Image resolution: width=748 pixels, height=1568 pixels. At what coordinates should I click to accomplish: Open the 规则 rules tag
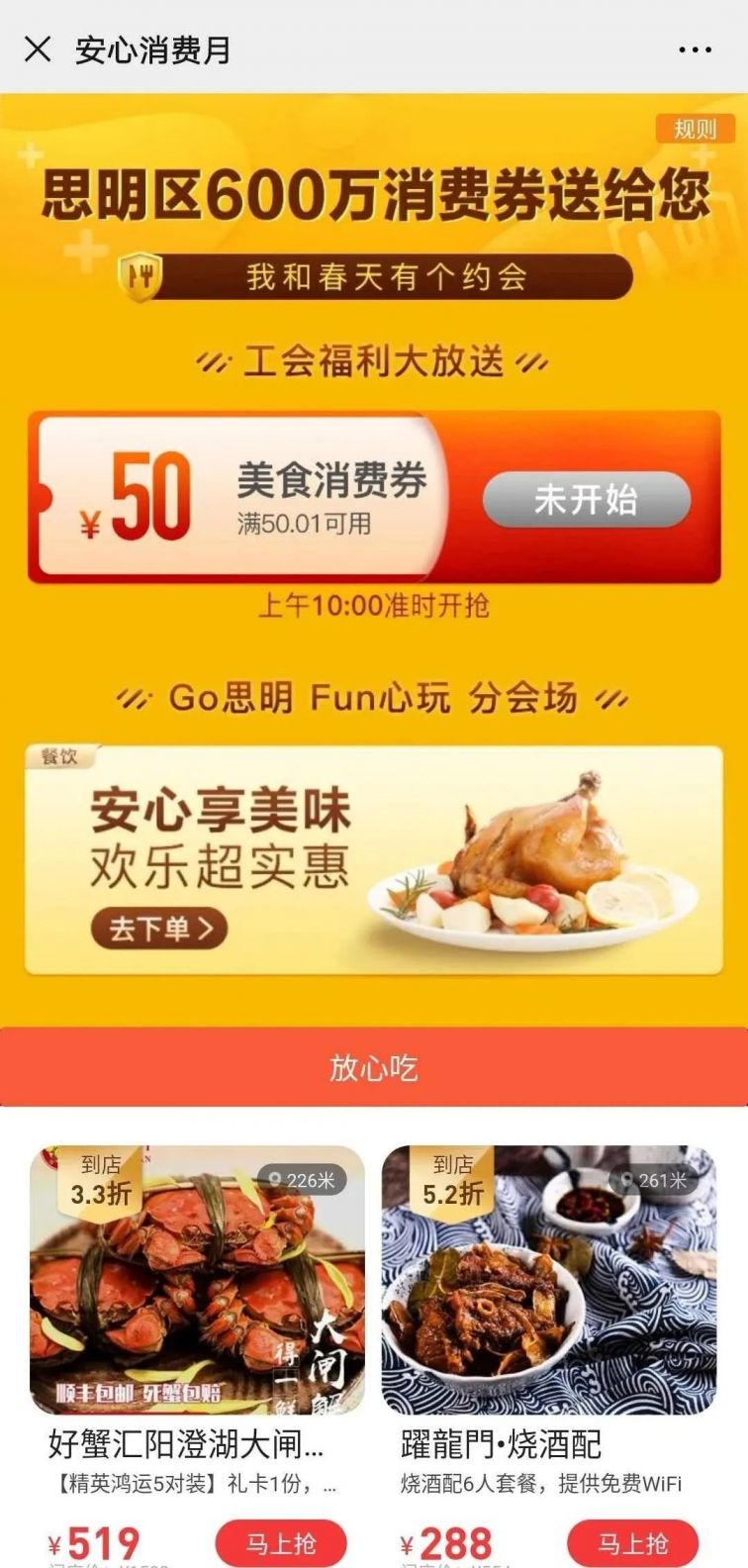click(x=695, y=129)
